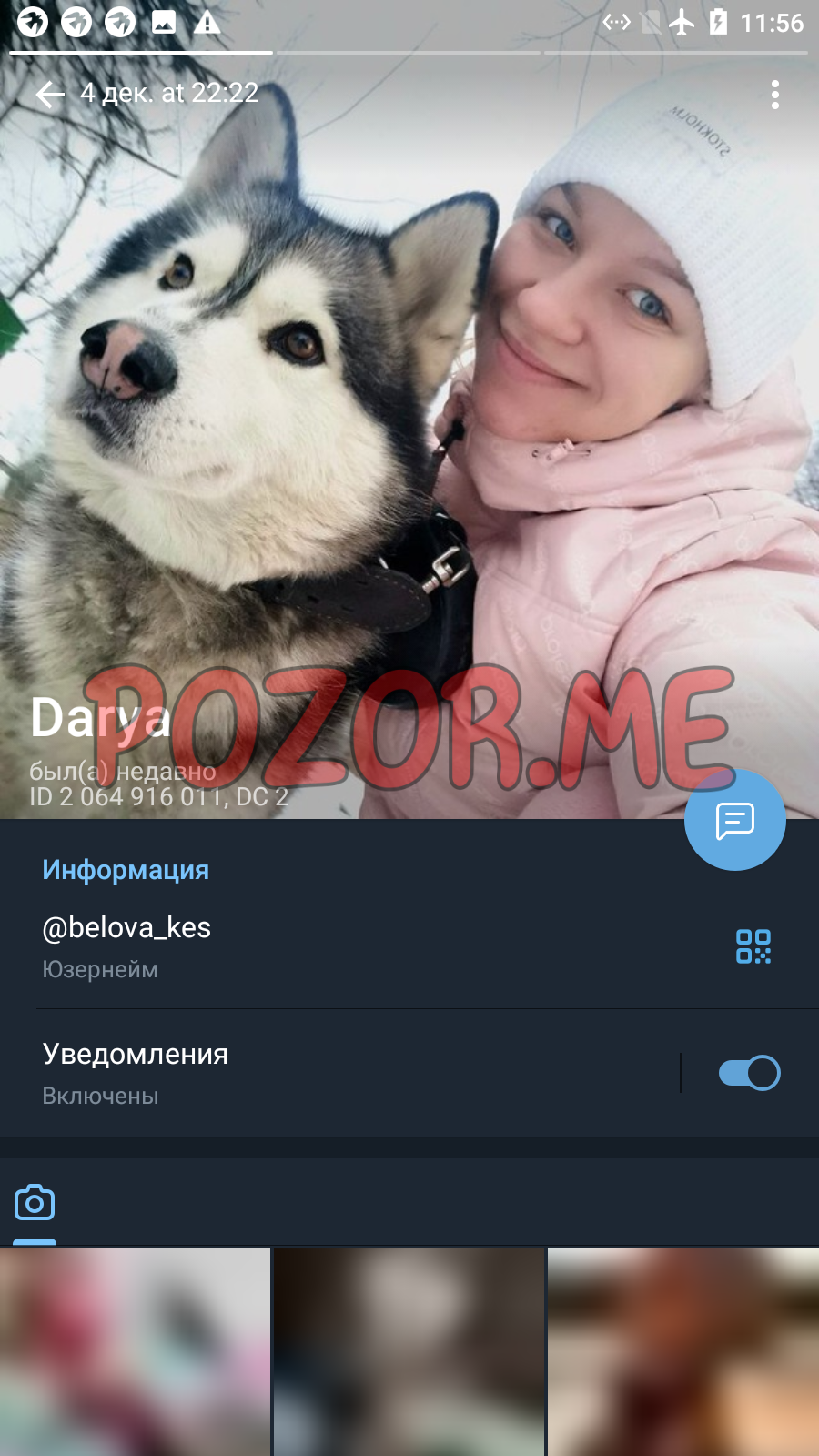The width and height of the screenshot is (819, 1456).
Task: Open the middle blurred media thumbnail
Action: [x=409, y=1351]
